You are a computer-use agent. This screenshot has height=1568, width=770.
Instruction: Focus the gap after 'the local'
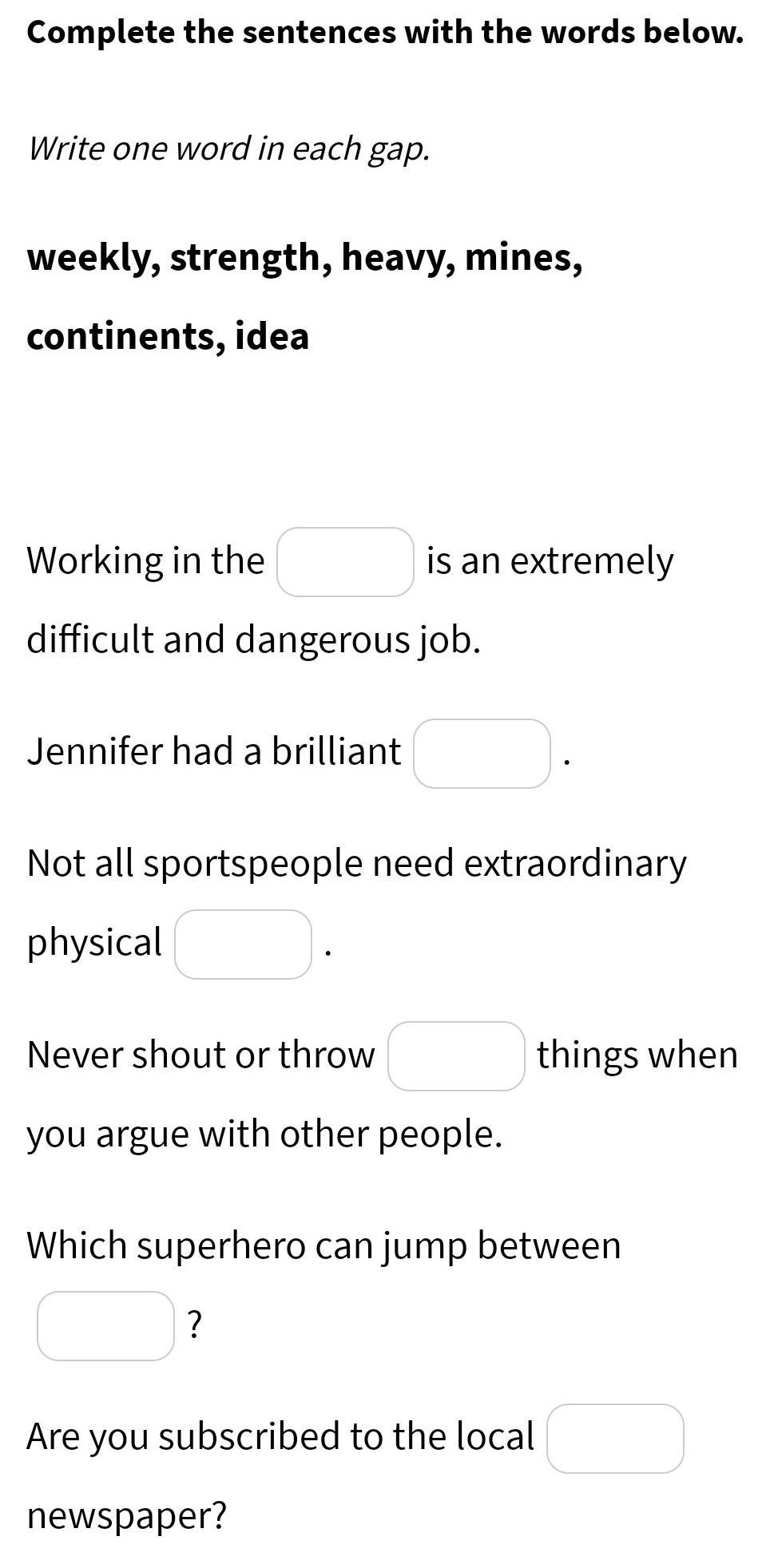(x=615, y=1439)
